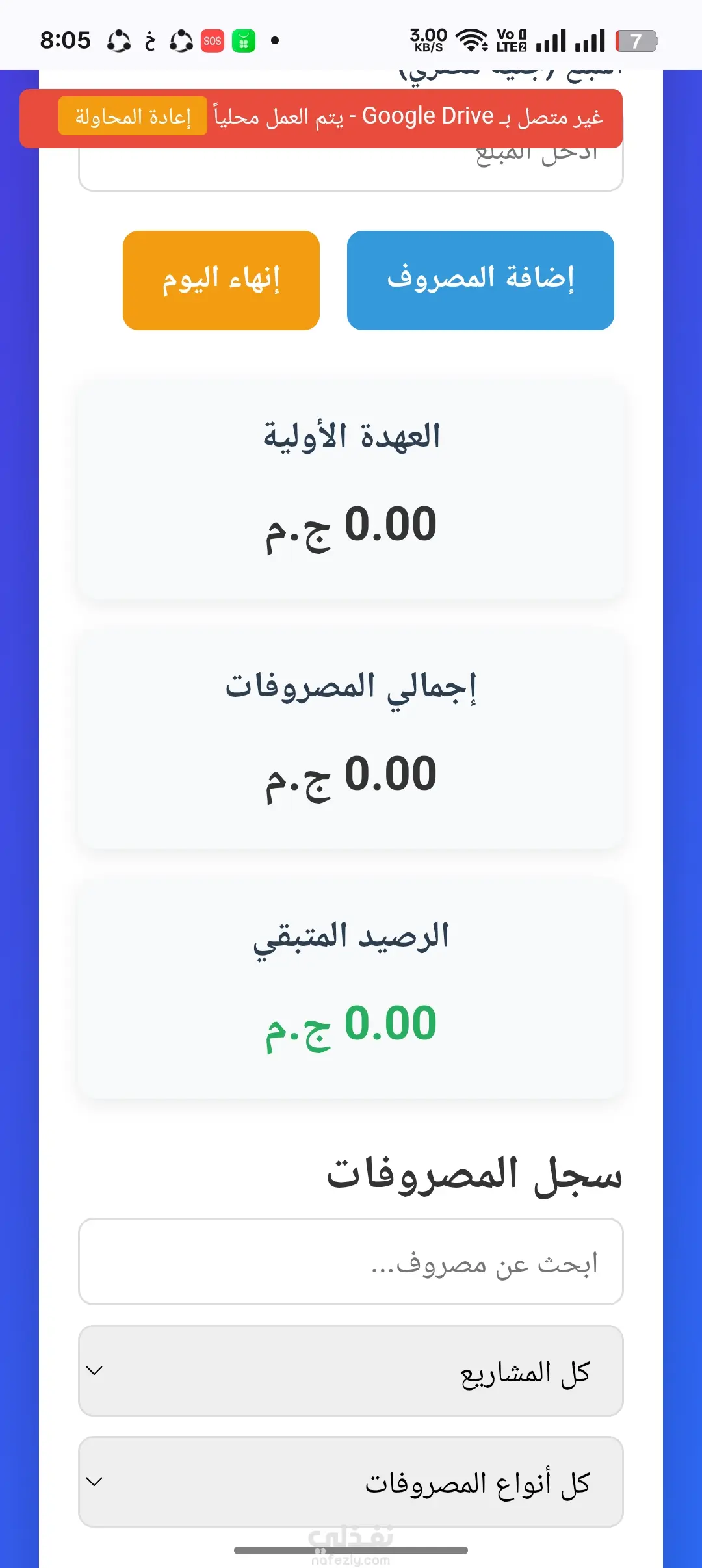This screenshot has height=1568, width=702.
Task: Tap the expense search box ابحث عن مصروف
Action: [351, 1261]
